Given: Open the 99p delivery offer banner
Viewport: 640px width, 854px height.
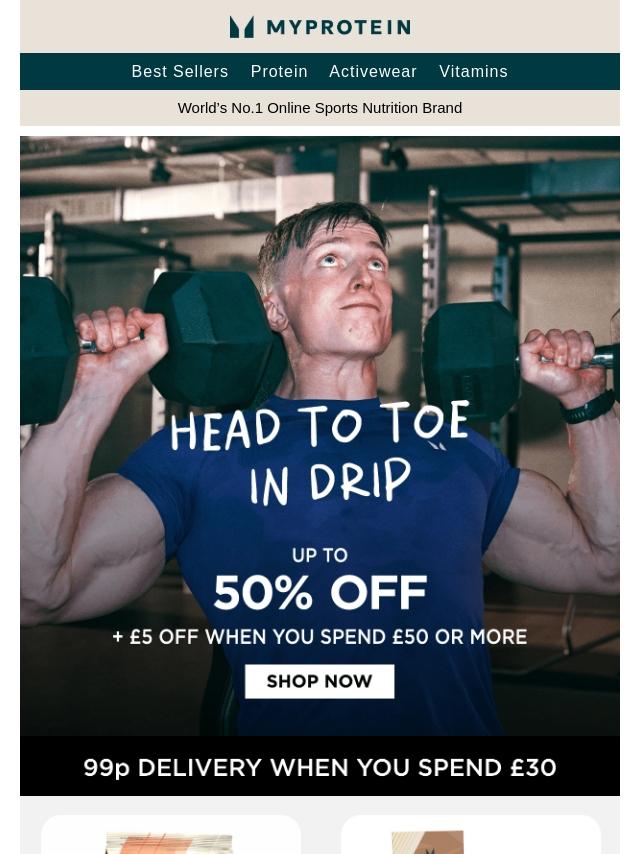Looking at the screenshot, I should click(x=320, y=767).
